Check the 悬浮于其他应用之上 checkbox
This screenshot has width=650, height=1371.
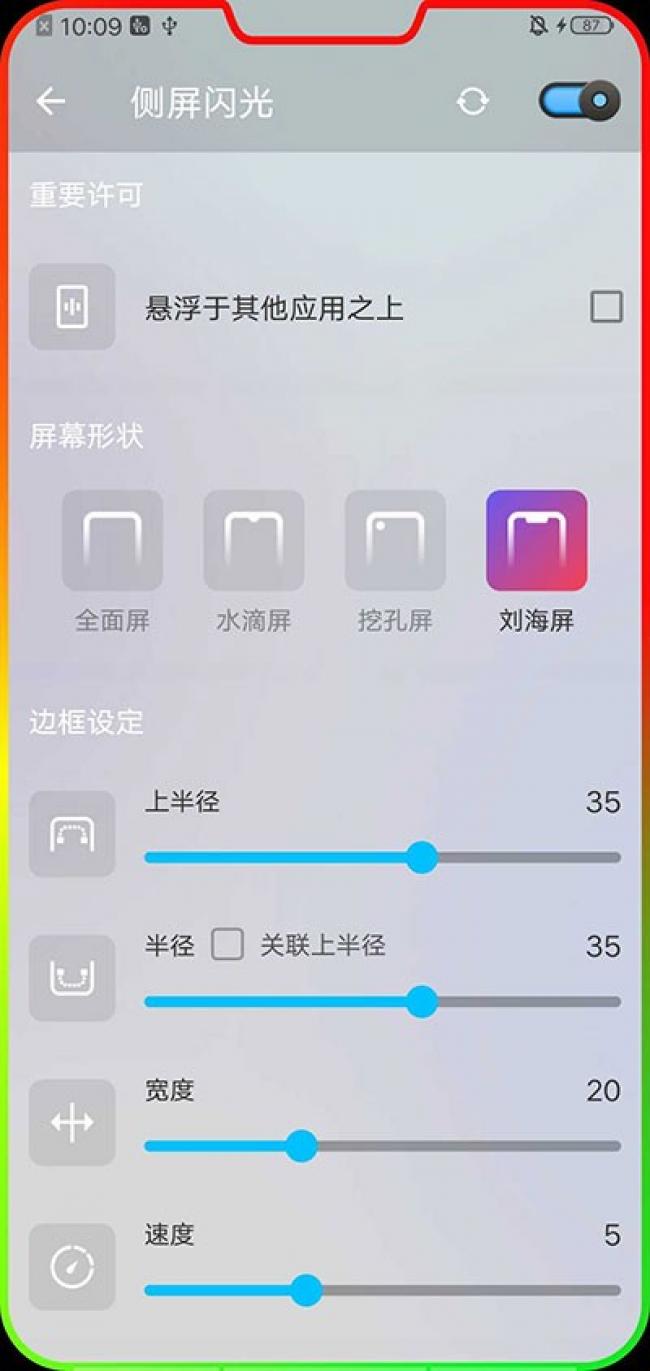(606, 307)
